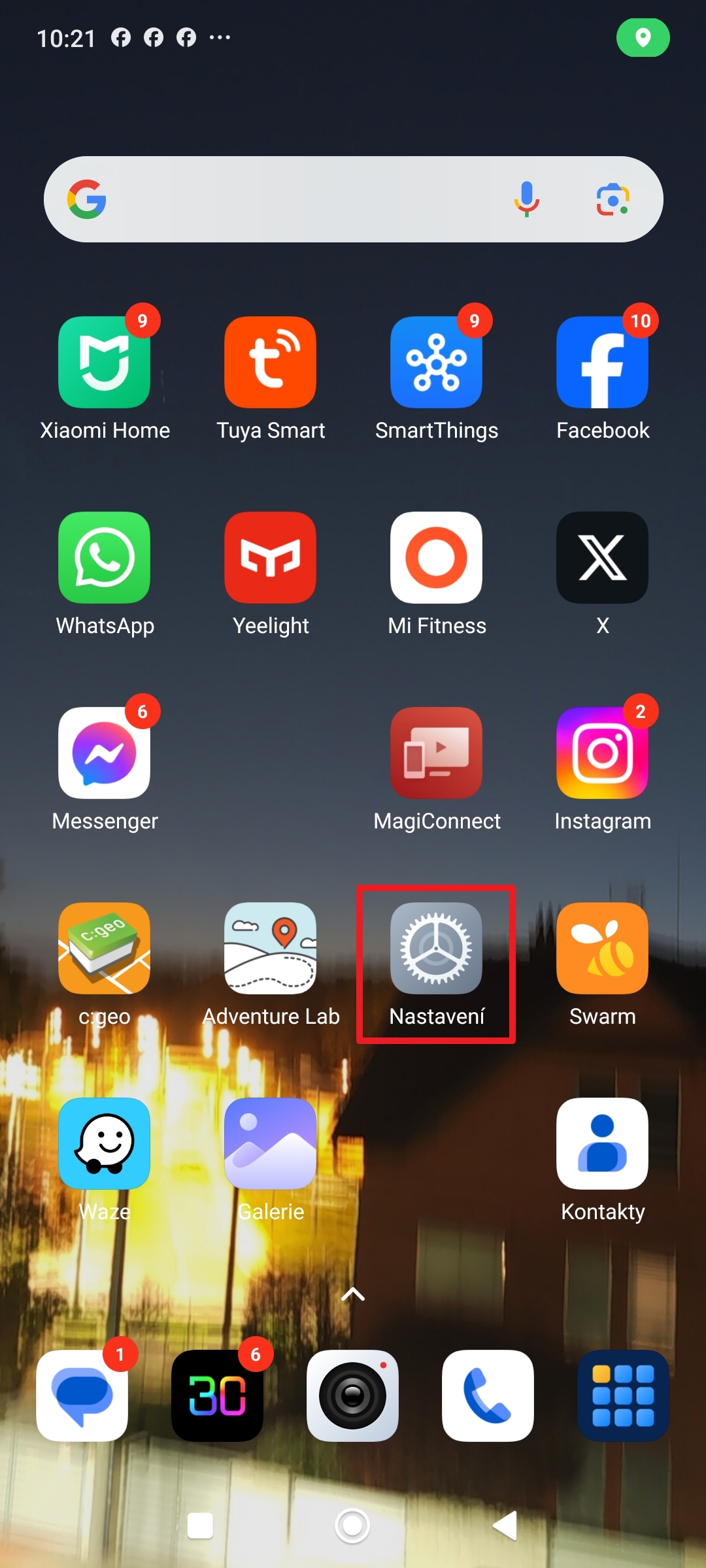Start a Google voice search

[526, 199]
